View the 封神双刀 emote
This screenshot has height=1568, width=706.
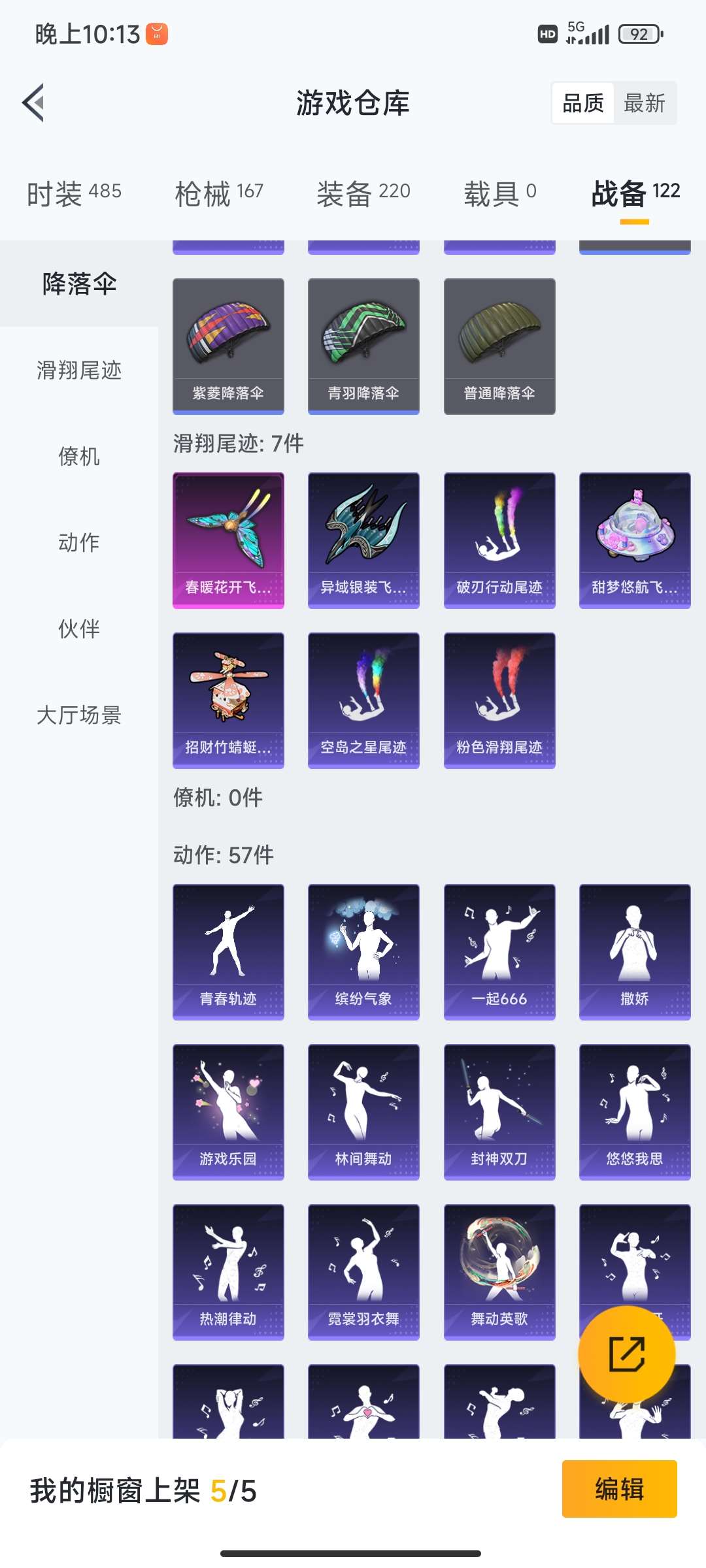point(499,1111)
